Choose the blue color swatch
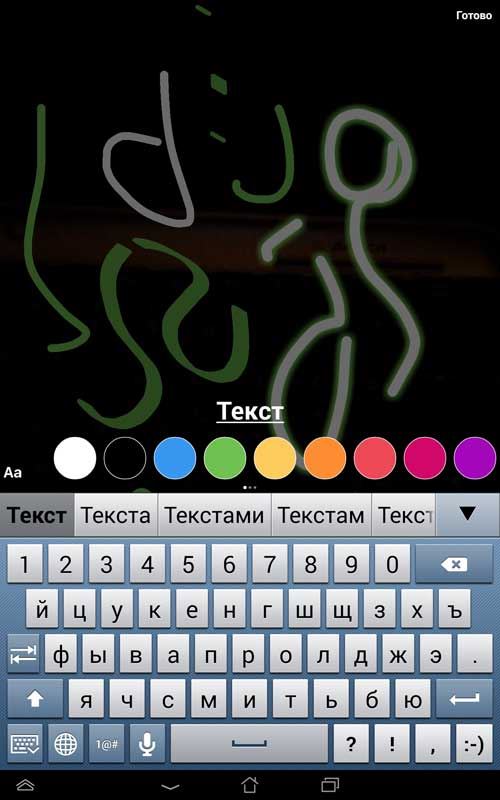 [175, 458]
